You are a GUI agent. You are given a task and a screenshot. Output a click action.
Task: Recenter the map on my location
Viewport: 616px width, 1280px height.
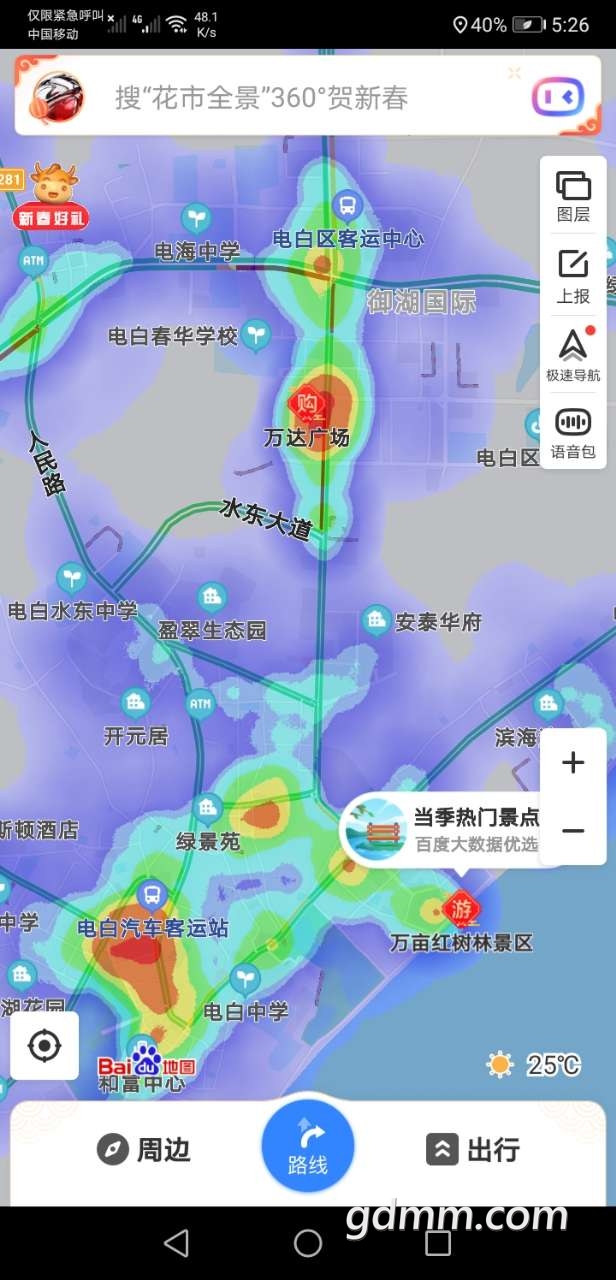pyautogui.click(x=44, y=1046)
